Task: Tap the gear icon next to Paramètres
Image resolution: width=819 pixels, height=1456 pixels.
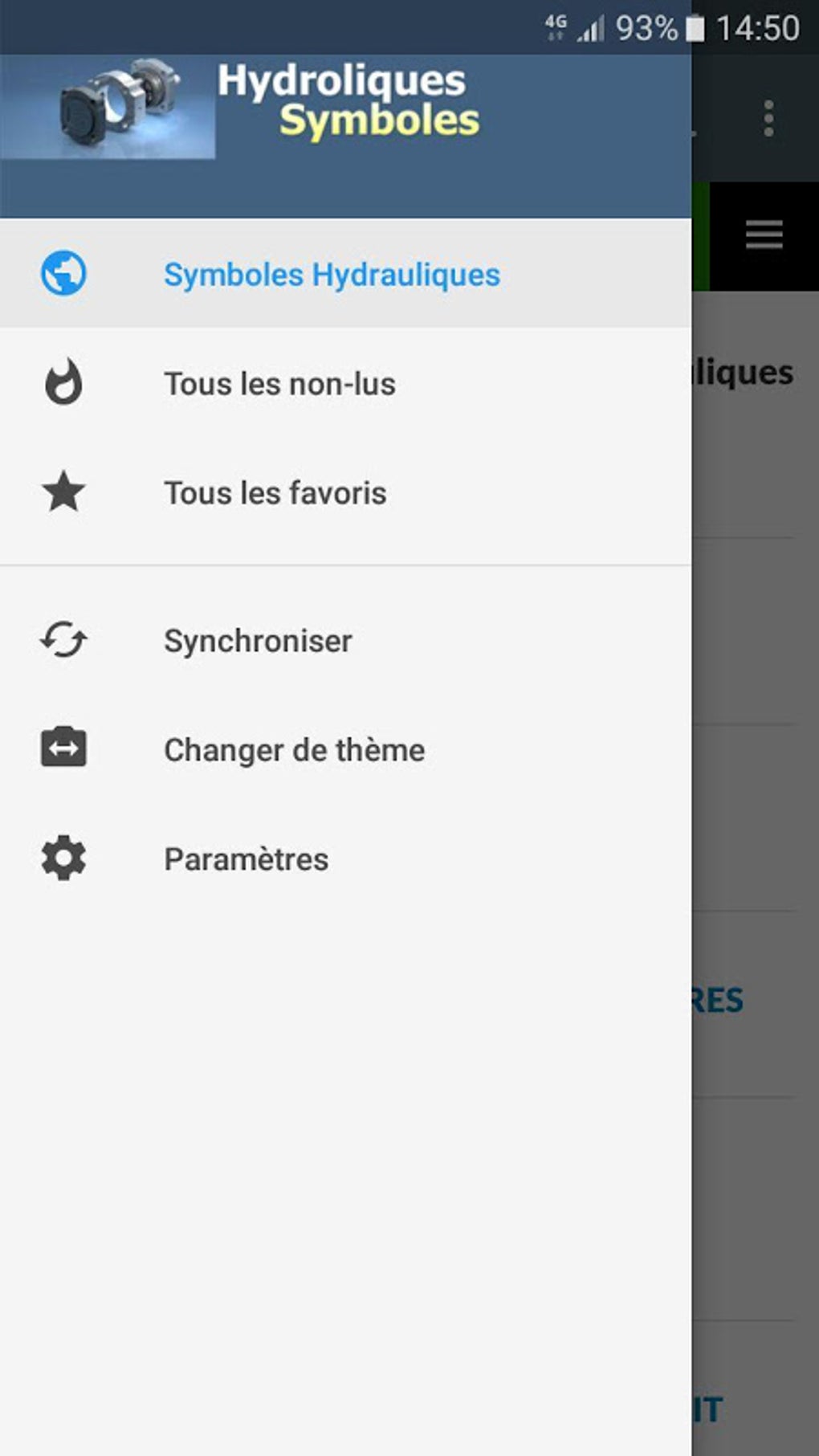Action: tap(63, 858)
